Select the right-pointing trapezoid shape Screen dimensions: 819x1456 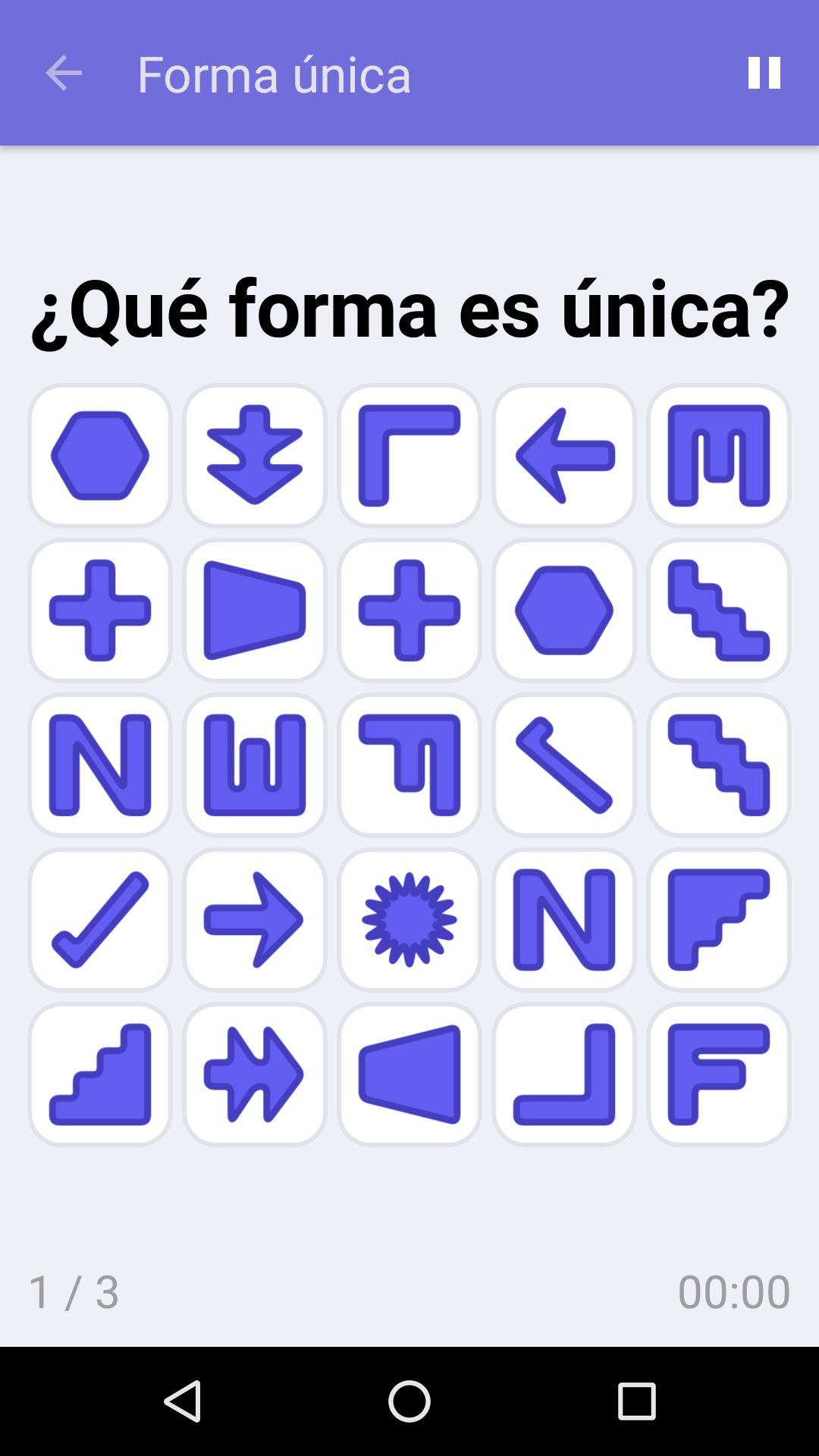click(255, 610)
